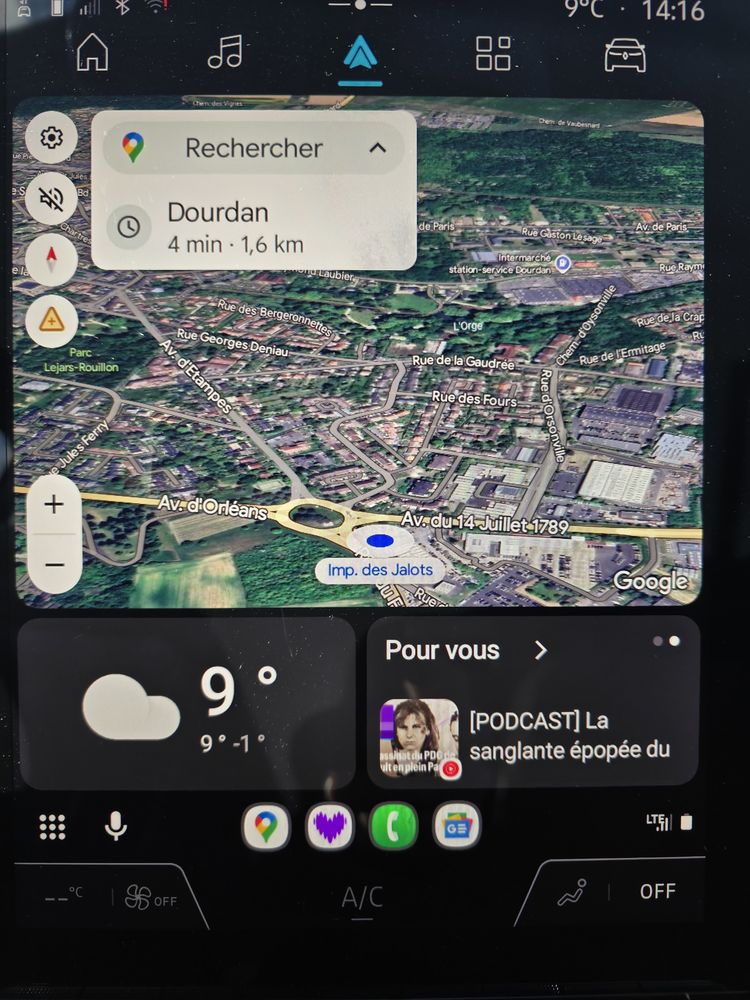
Task: Expand the Pour vous section
Action: pos(540,650)
